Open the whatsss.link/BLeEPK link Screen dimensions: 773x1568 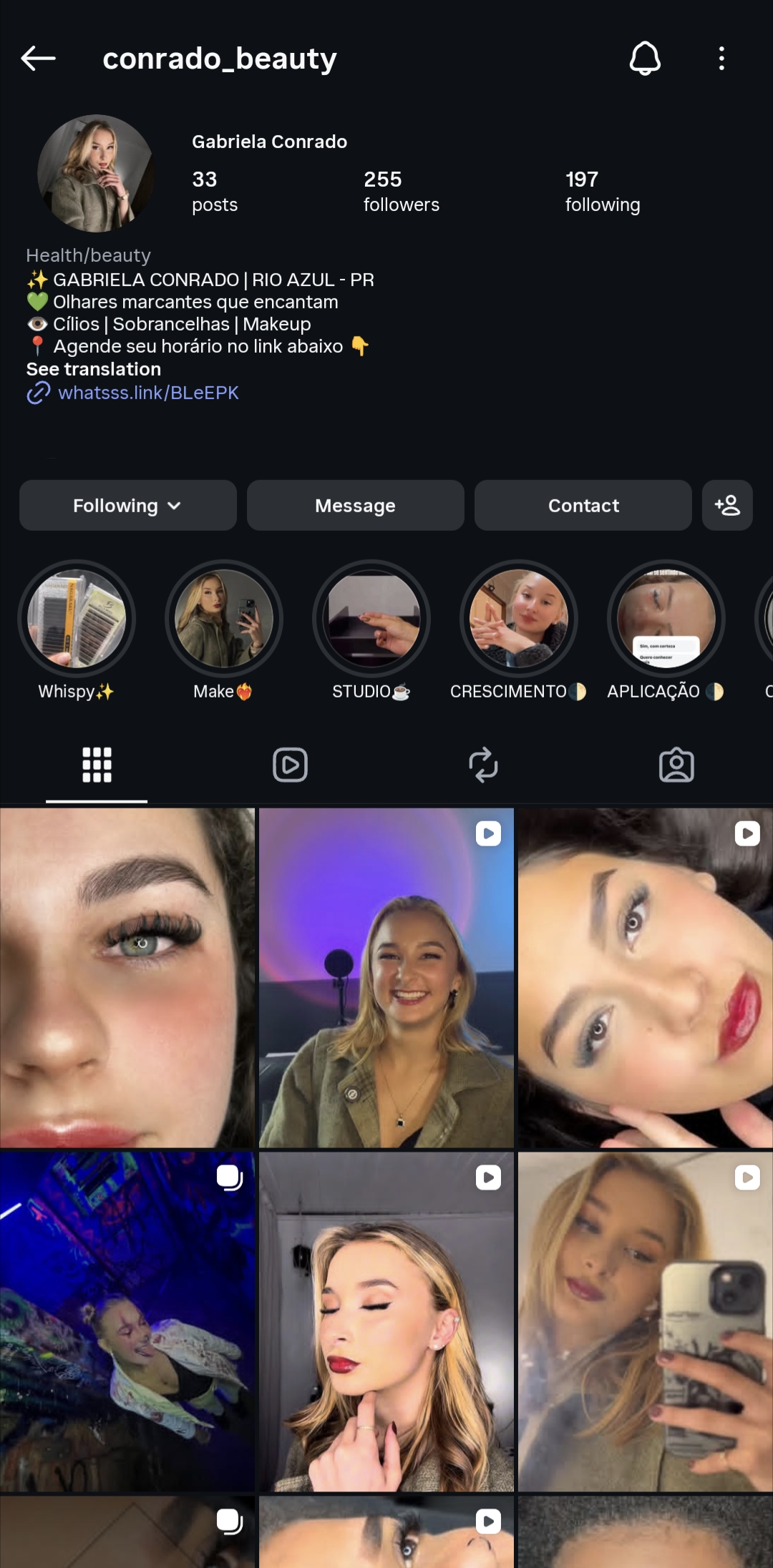(x=148, y=393)
